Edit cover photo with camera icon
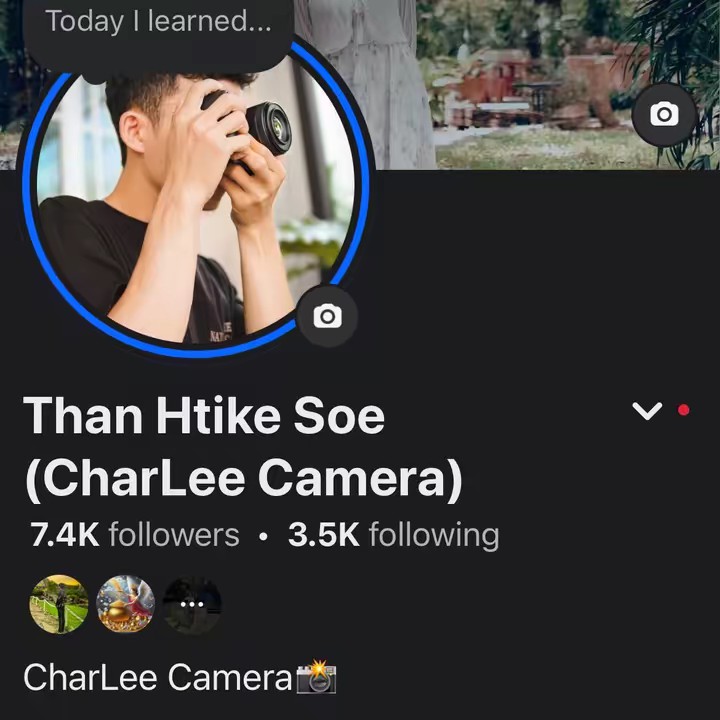720x720 pixels. click(x=663, y=114)
